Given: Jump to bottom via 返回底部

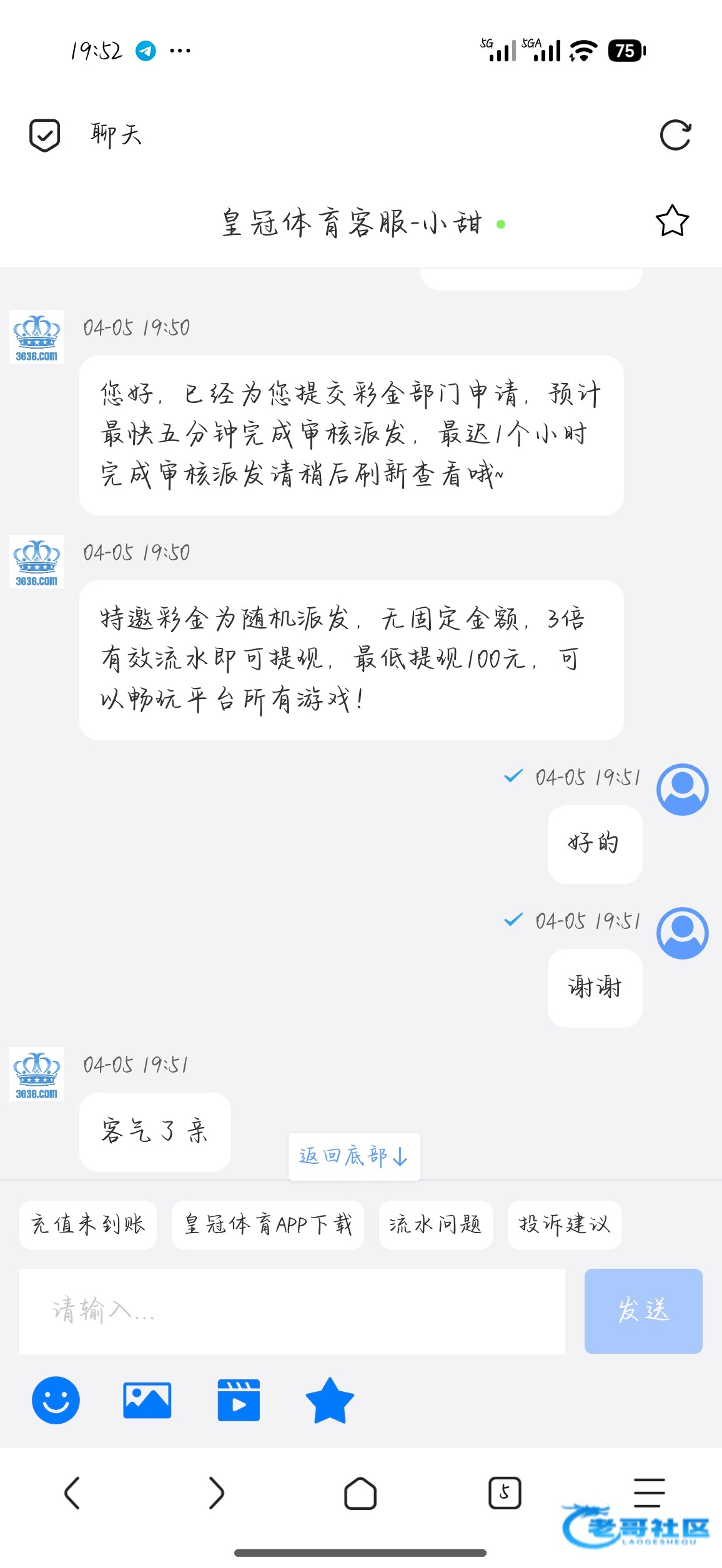Looking at the screenshot, I should click(x=354, y=1156).
